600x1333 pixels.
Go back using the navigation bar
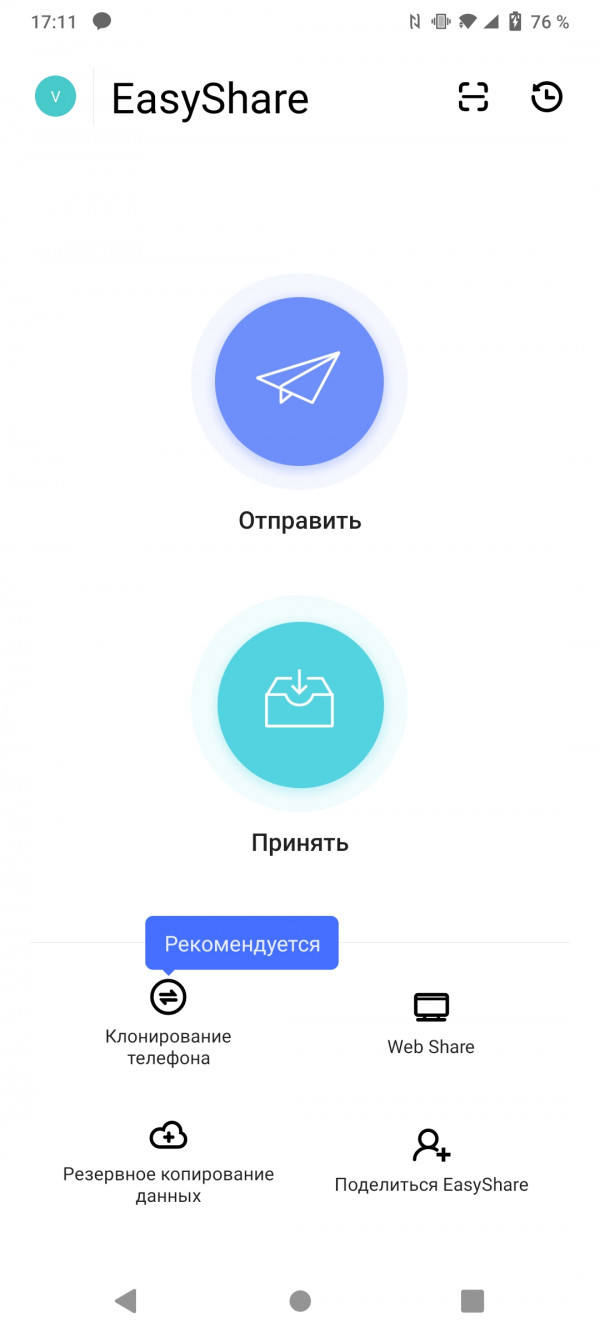[x=126, y=1300]
